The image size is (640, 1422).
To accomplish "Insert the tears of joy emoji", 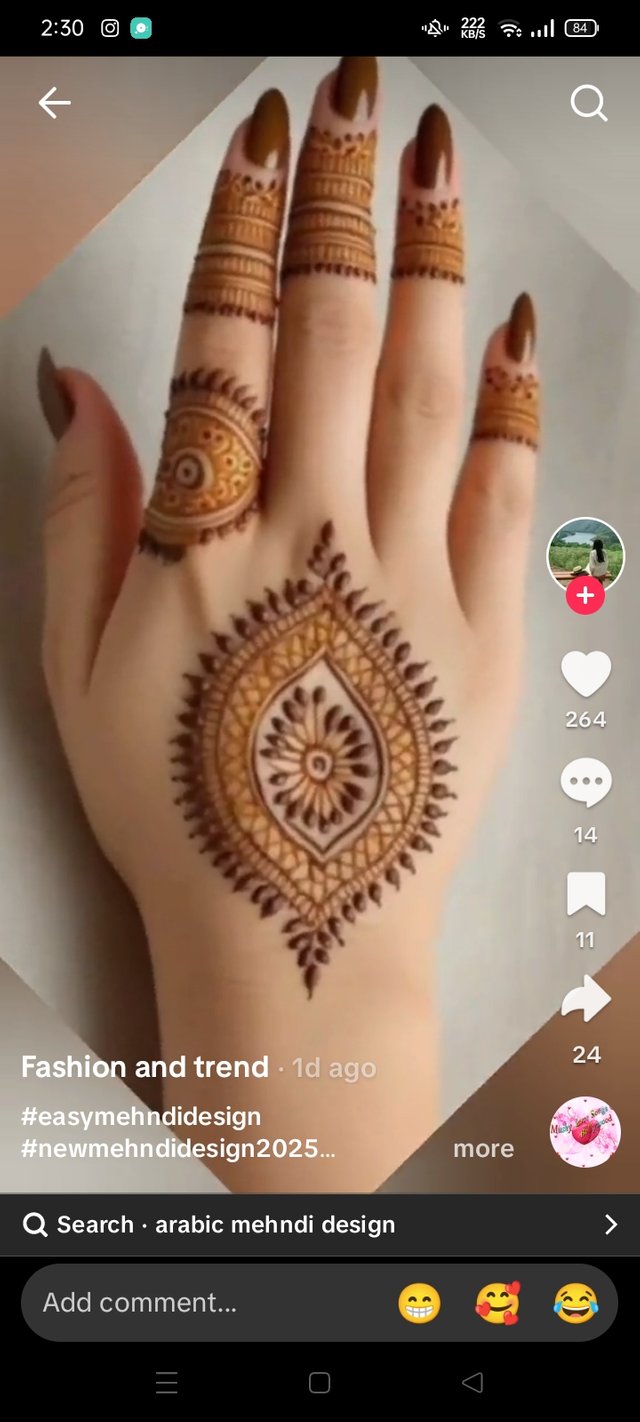I will click(x=575, y=1303).
